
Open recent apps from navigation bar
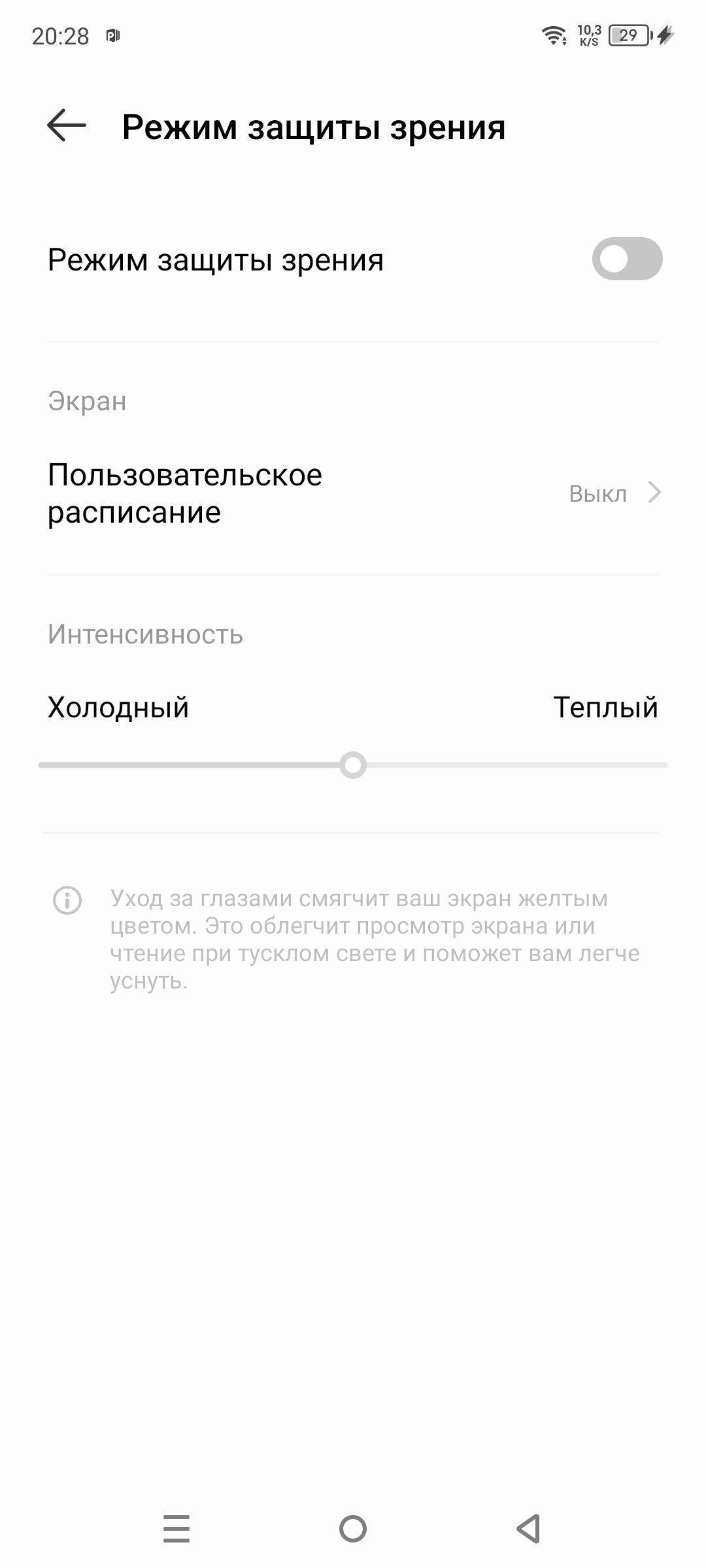176,1528
